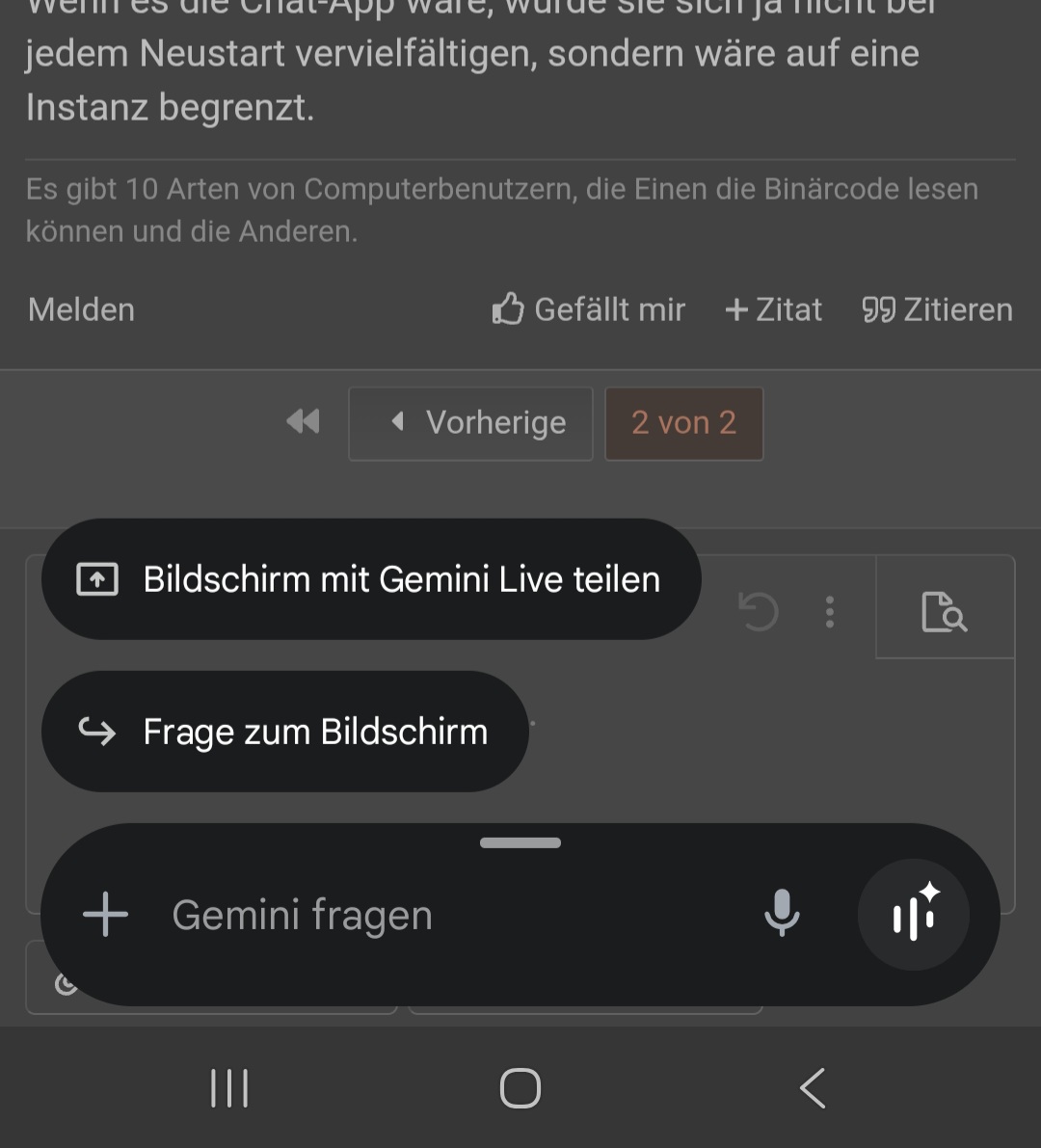Share screen with Gemini Live
Image resolution: width=1041 pixels, height=1148 pixels.
click(371, 579)
